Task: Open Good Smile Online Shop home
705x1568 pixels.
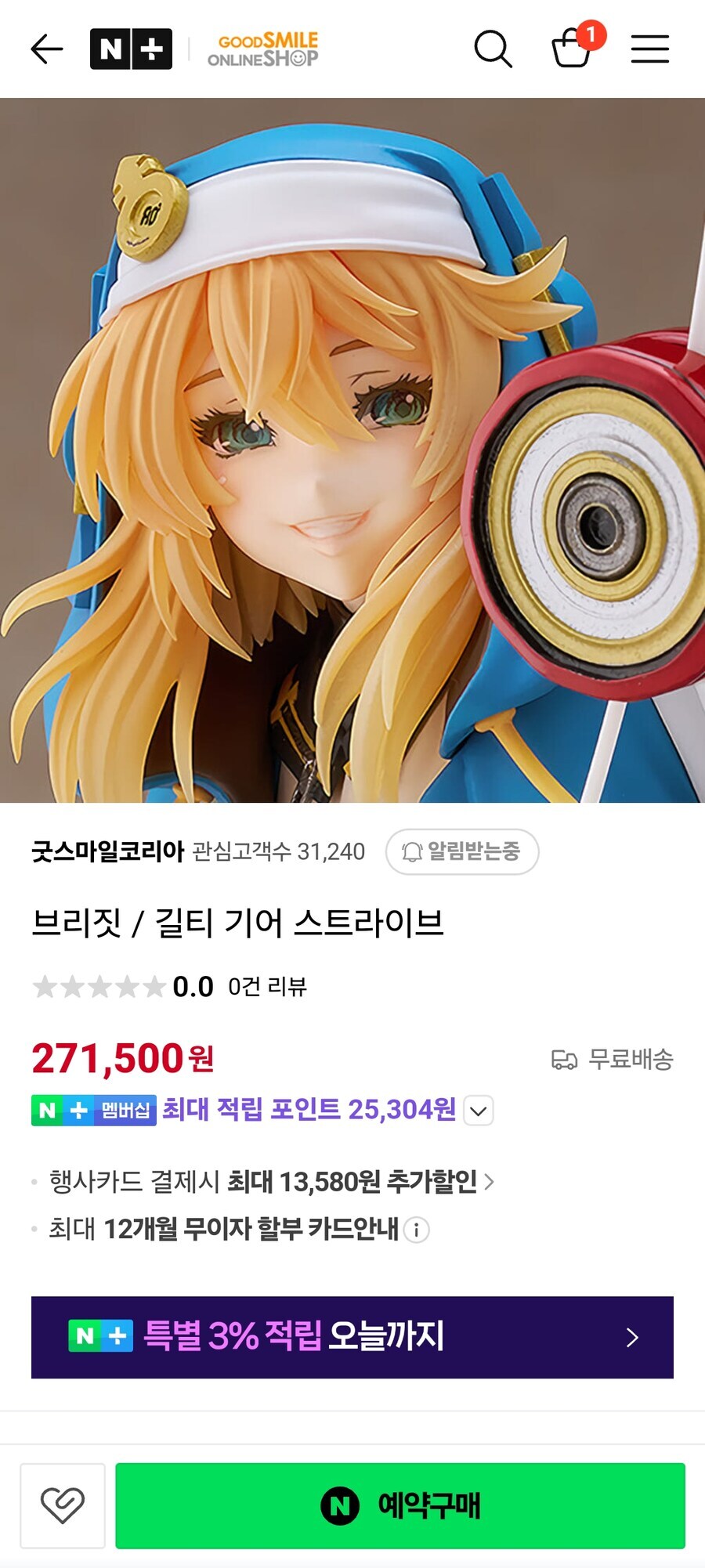Action: pos(262,49)
